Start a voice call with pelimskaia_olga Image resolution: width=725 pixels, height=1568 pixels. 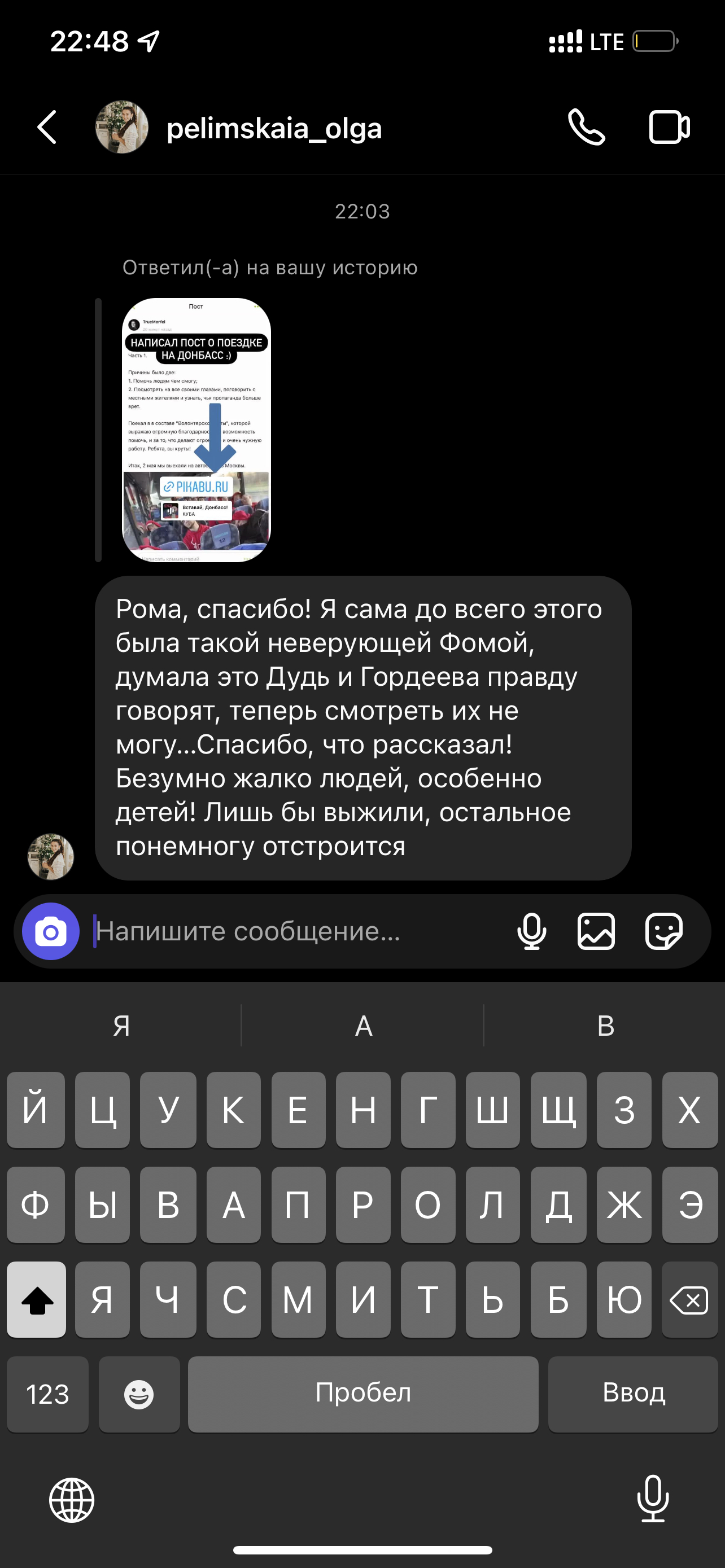[x=586, y=127]
